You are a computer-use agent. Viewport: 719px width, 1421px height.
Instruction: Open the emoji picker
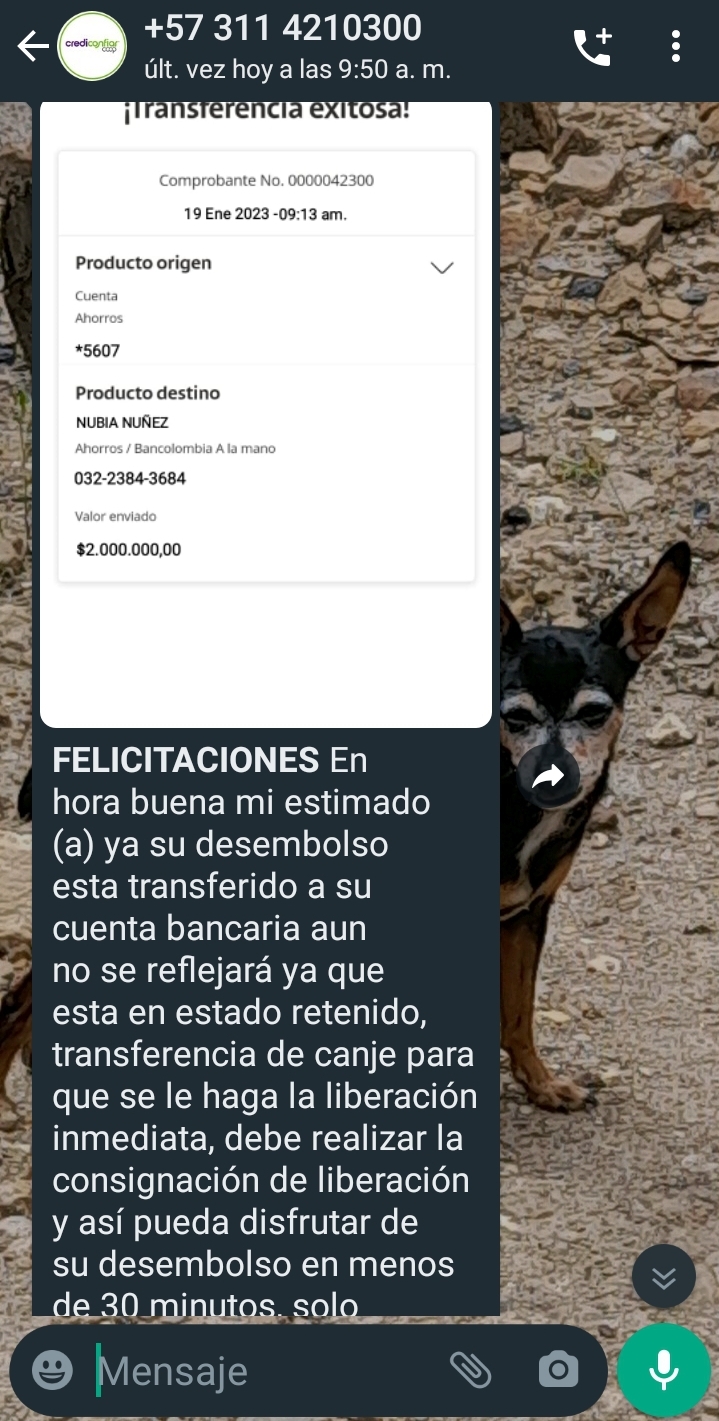coord(53,1370)
